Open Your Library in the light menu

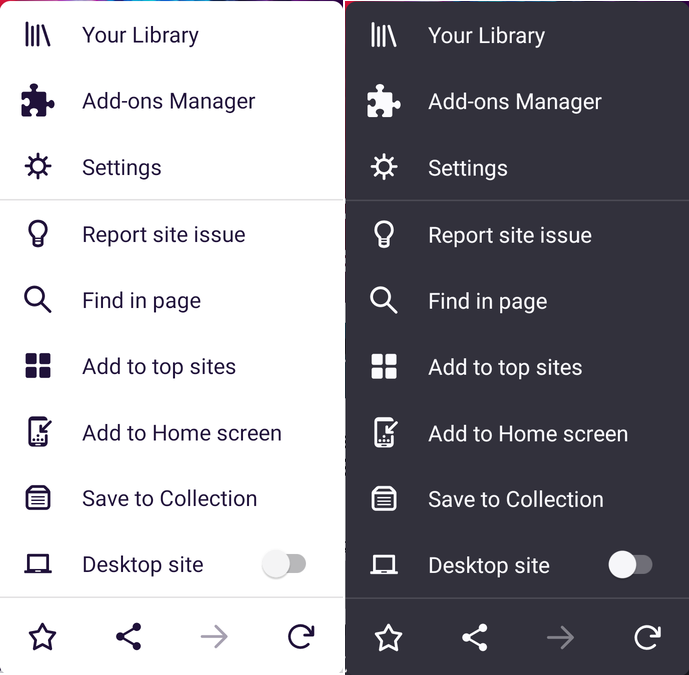(140, 35)
